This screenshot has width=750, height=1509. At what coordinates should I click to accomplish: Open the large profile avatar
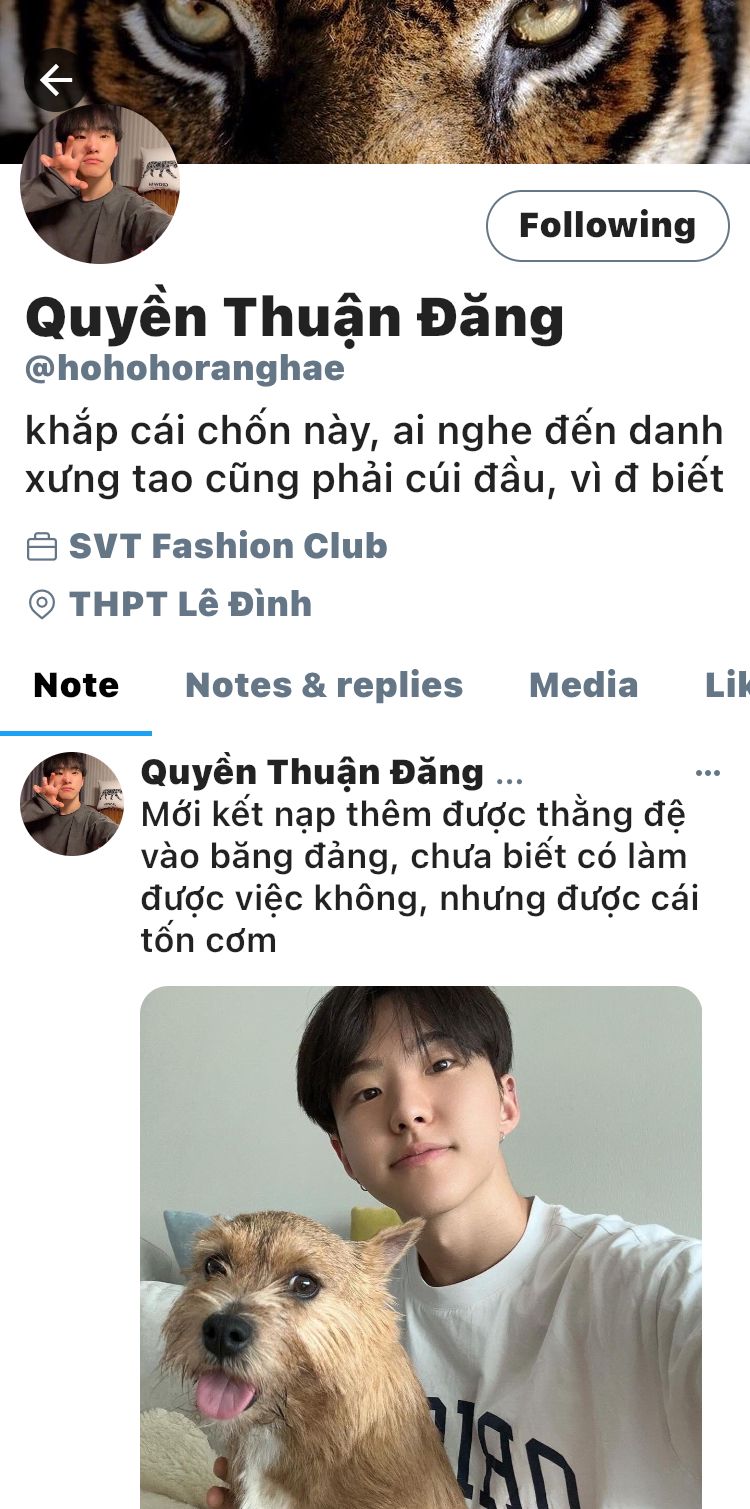coord(100,185)
